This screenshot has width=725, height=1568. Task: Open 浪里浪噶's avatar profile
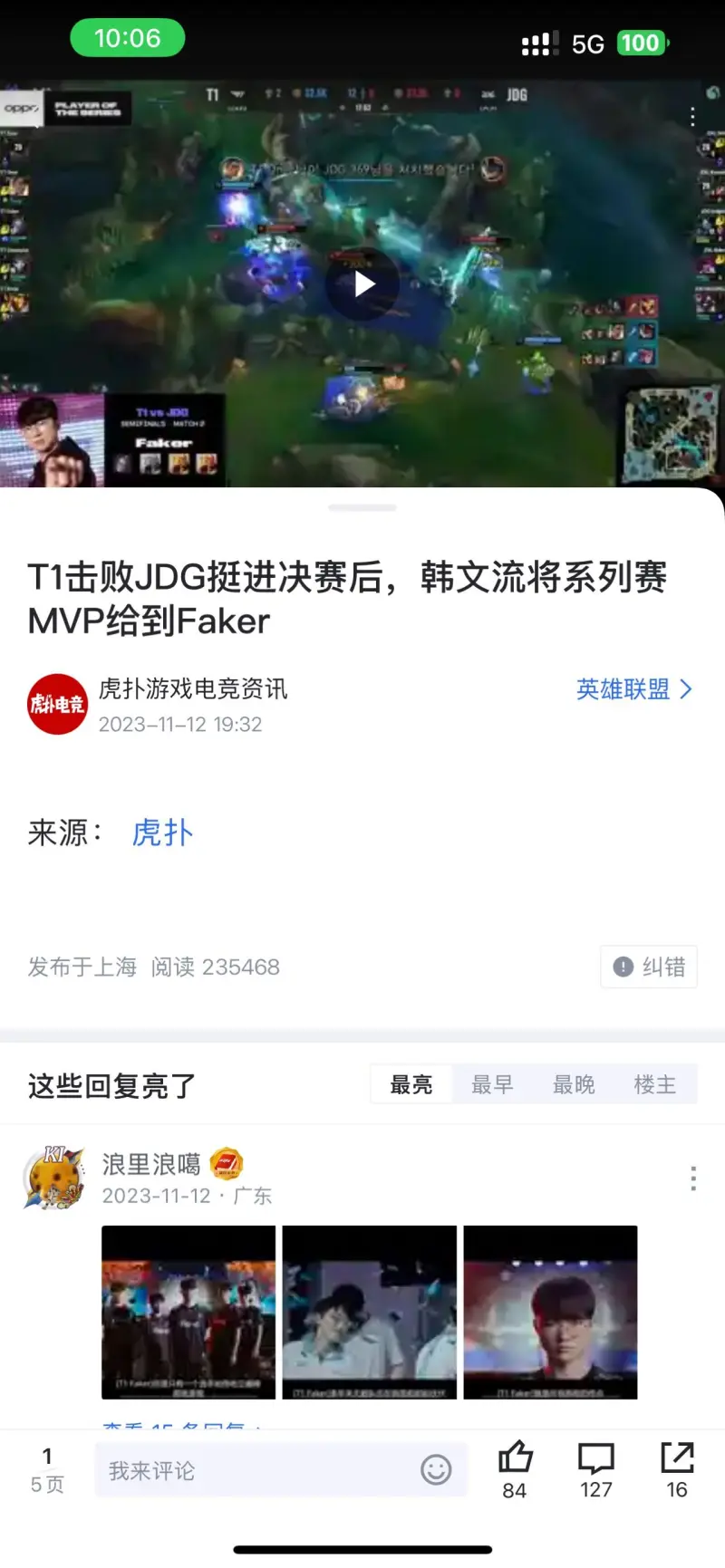click(x=53, y=1178)
